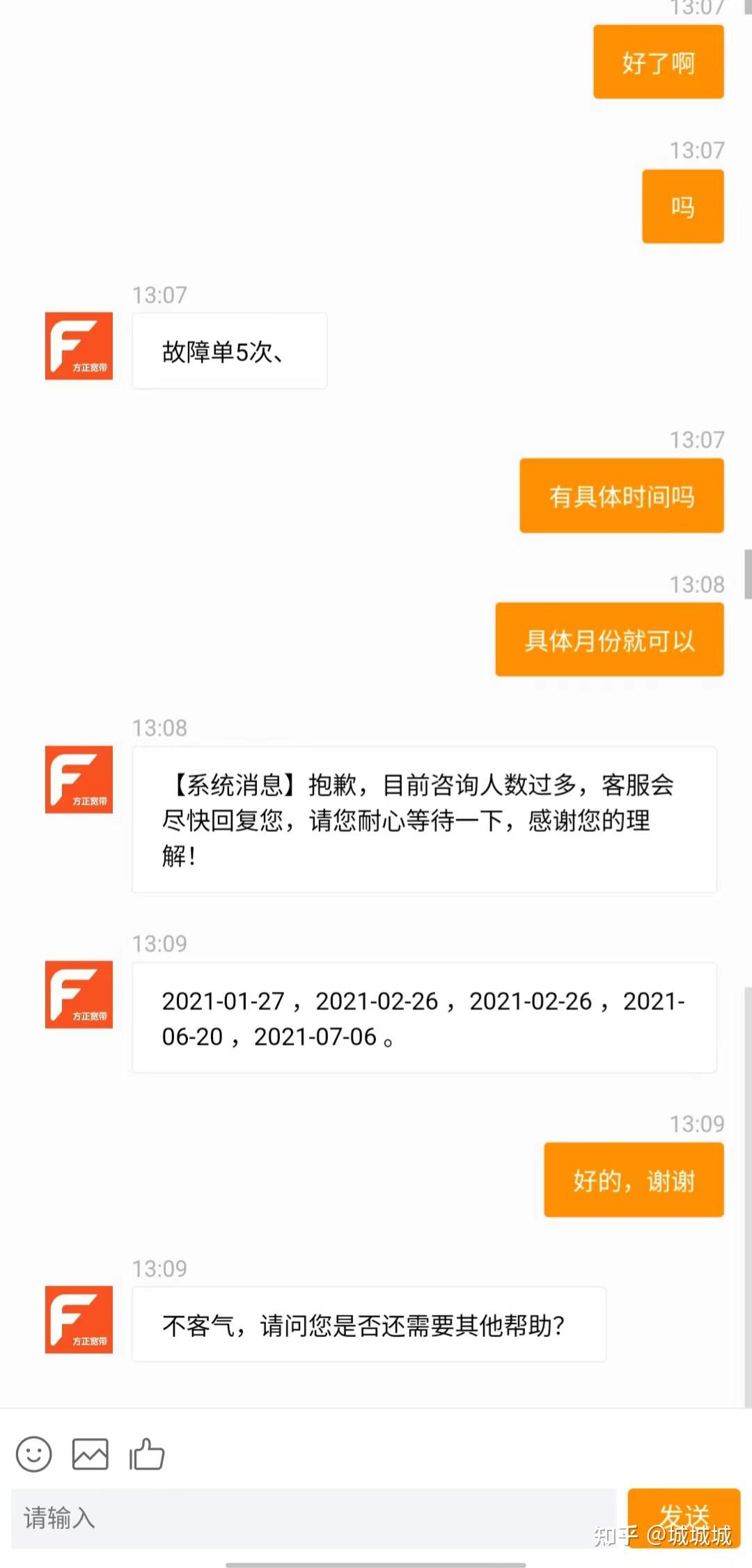Select the '不客气，请问您是否还需要其他帮助?' bubble
This screenshot has width=752, height=1568.
tap(368, 1323)
